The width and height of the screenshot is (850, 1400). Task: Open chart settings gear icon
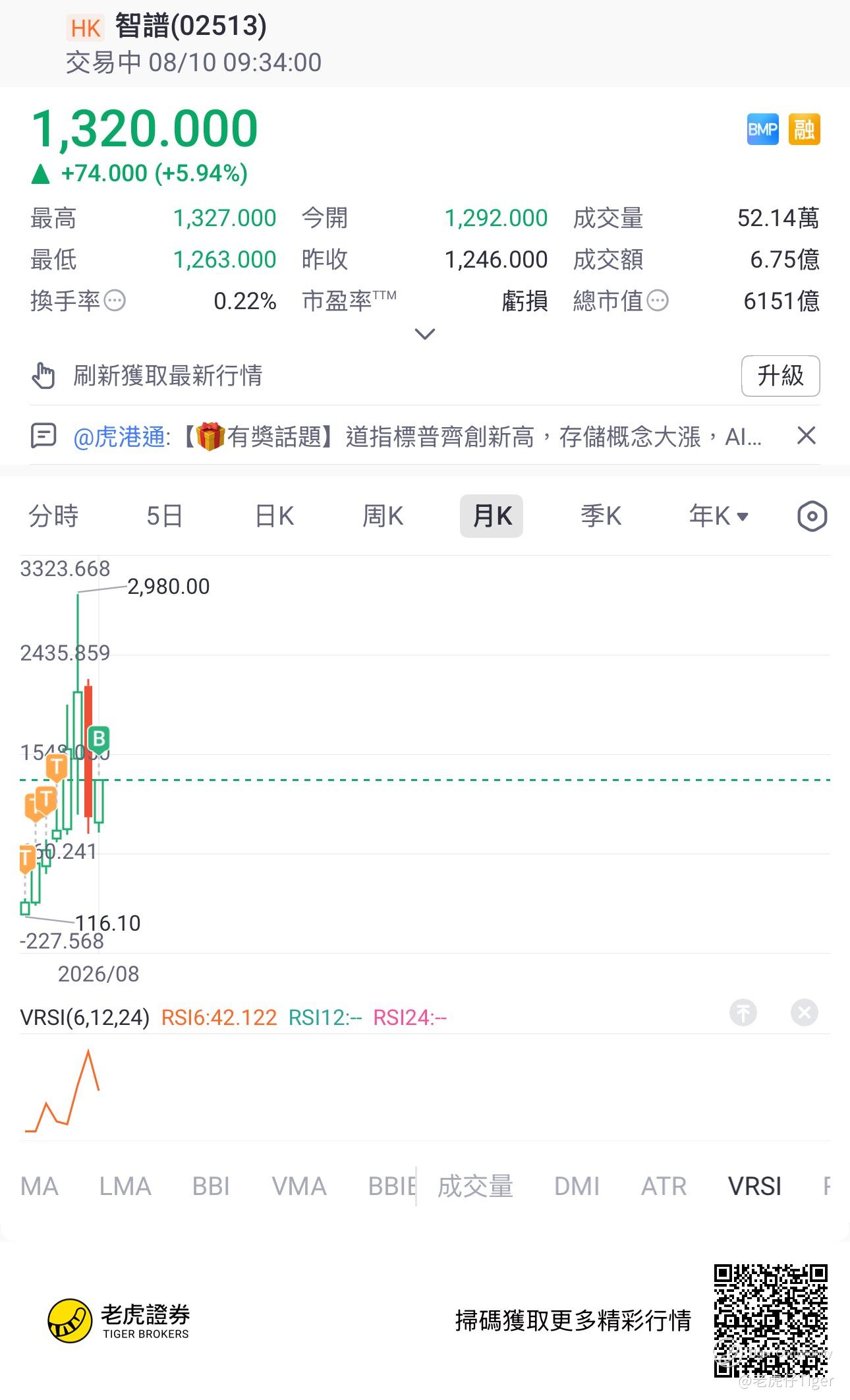tap(812, 516)
